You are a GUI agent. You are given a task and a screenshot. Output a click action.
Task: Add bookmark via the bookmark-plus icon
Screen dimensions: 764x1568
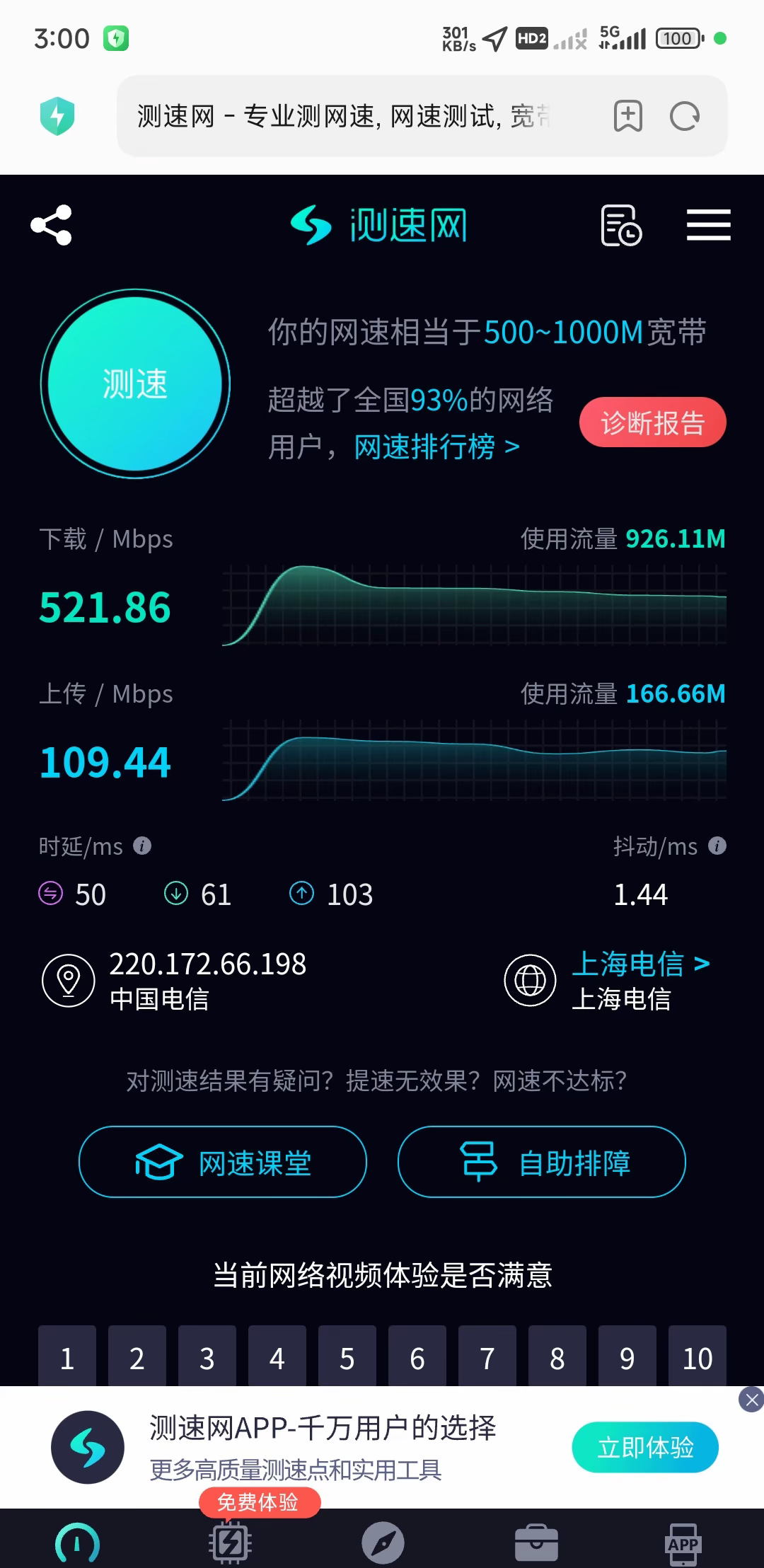(628, 117)
